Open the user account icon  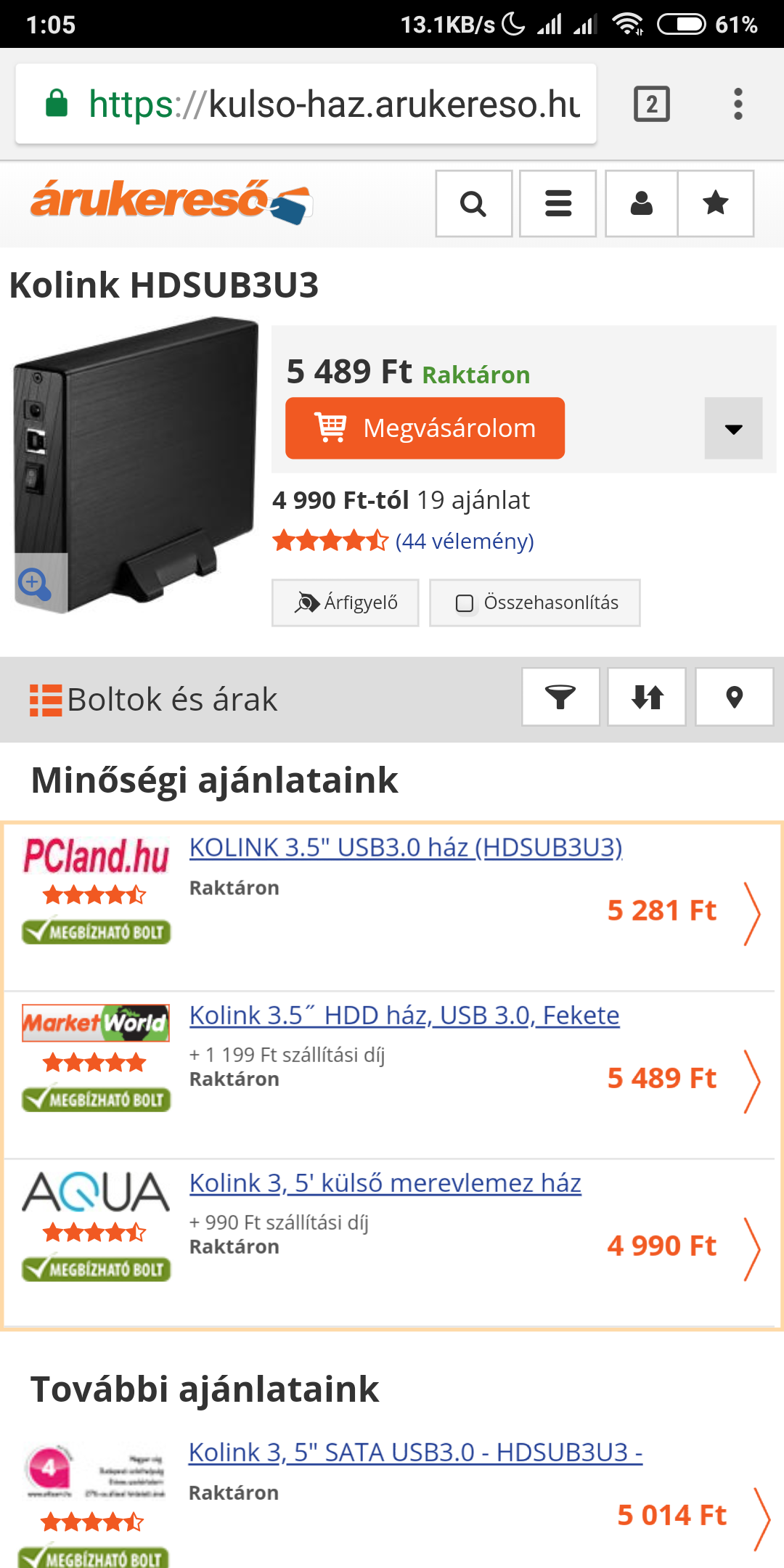tap(642, 204)
